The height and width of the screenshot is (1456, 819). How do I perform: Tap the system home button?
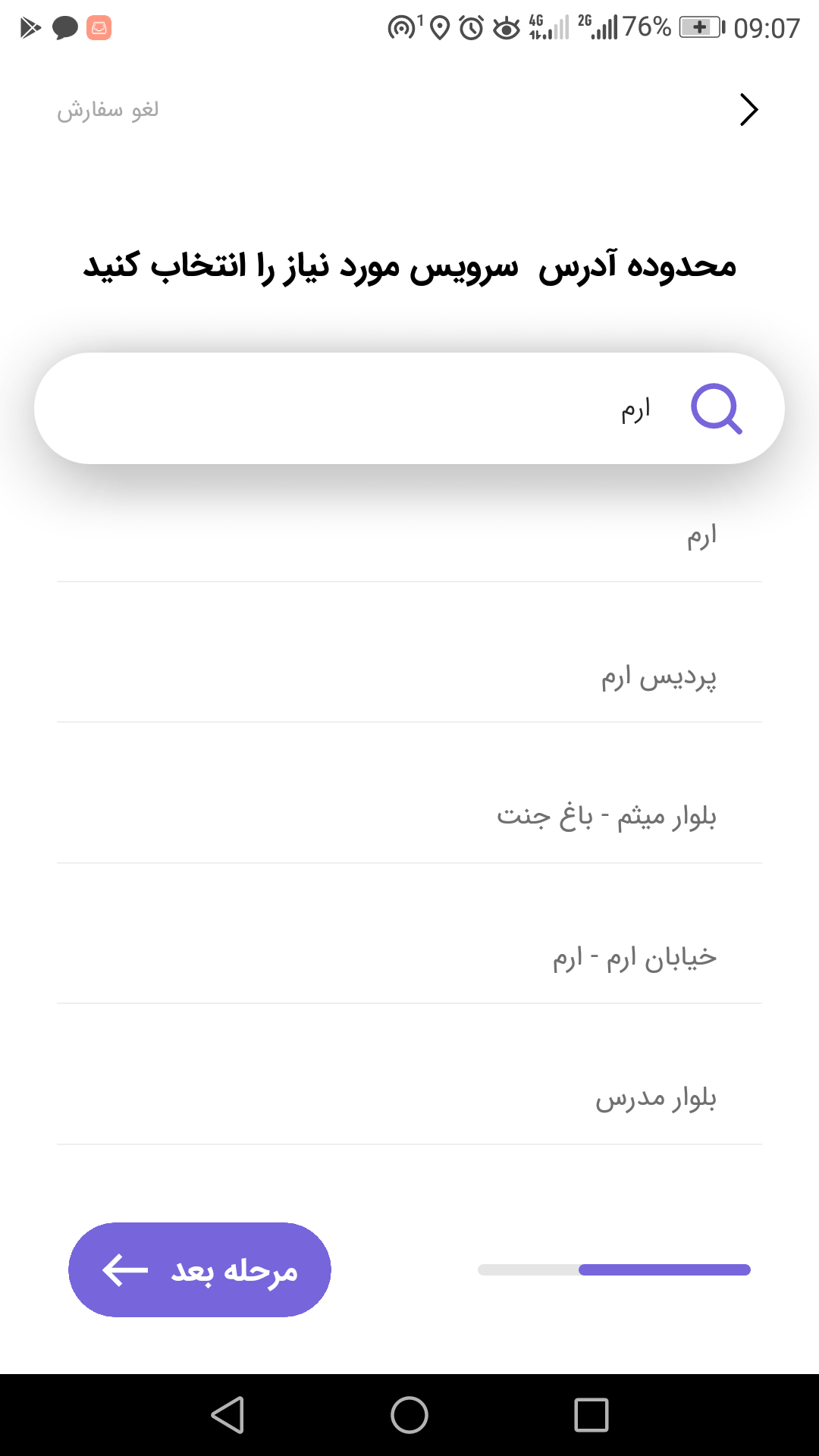pos(409,1415)
